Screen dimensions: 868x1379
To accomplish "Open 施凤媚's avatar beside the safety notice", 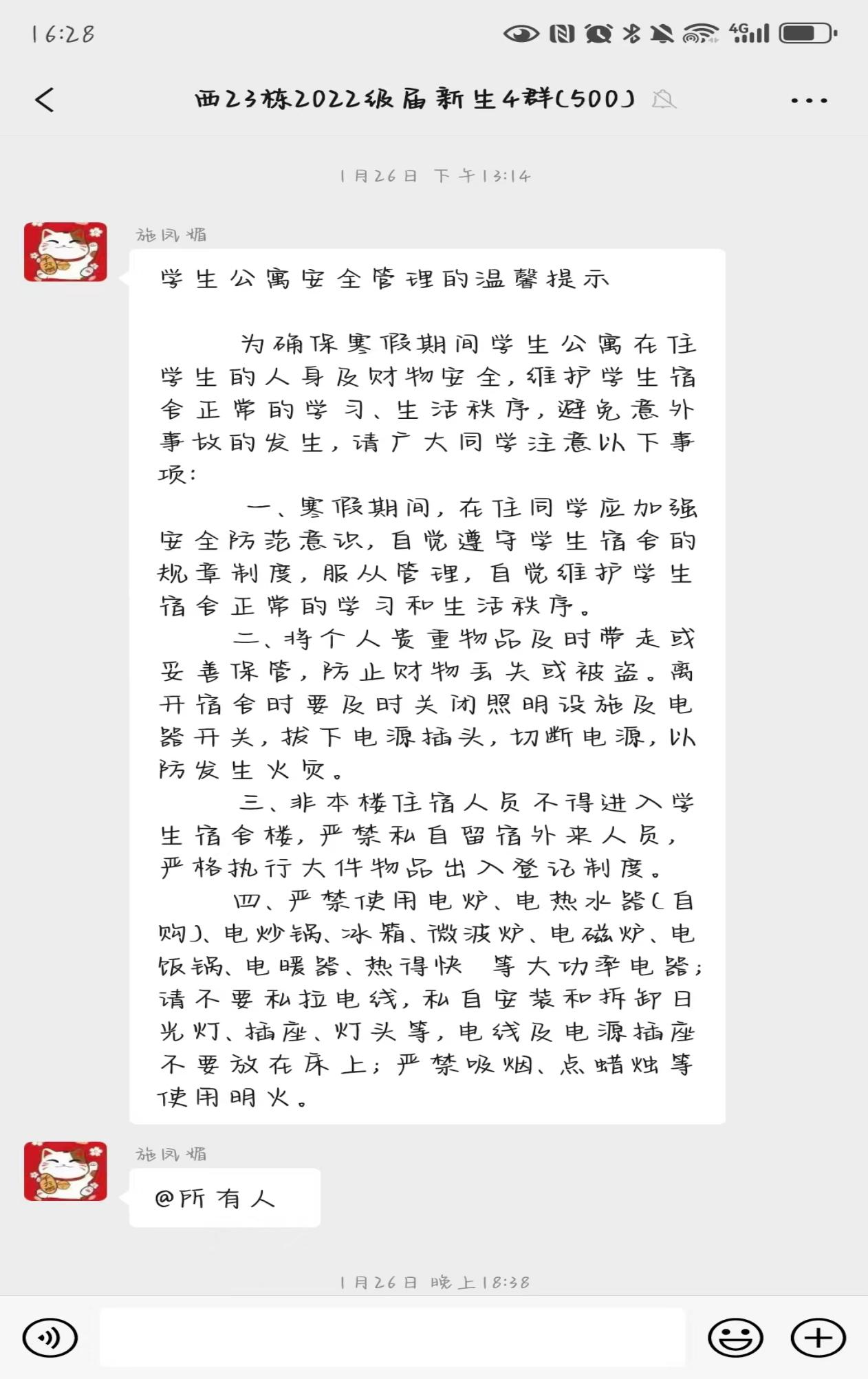I will click(65, 252).
